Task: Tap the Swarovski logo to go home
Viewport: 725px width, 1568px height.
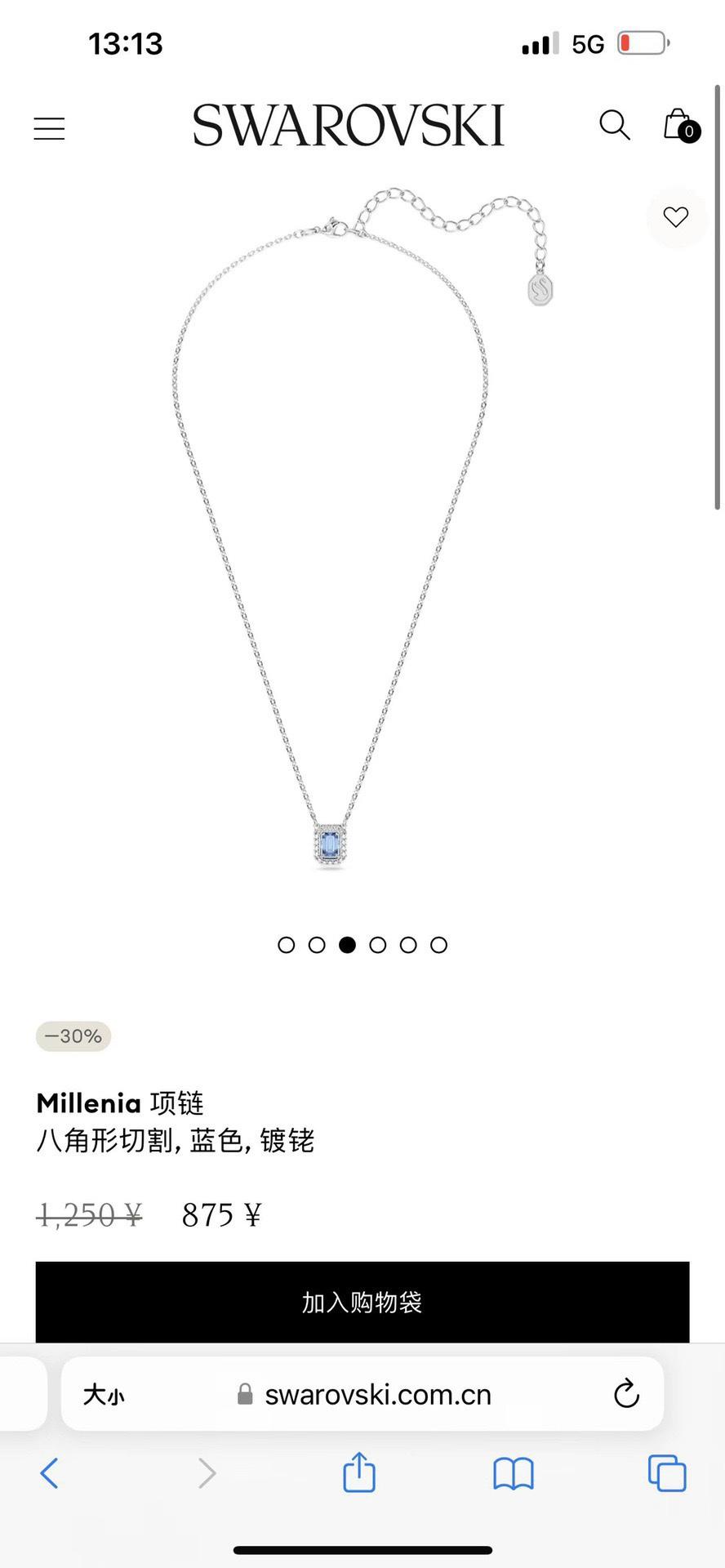Action: 349,126
